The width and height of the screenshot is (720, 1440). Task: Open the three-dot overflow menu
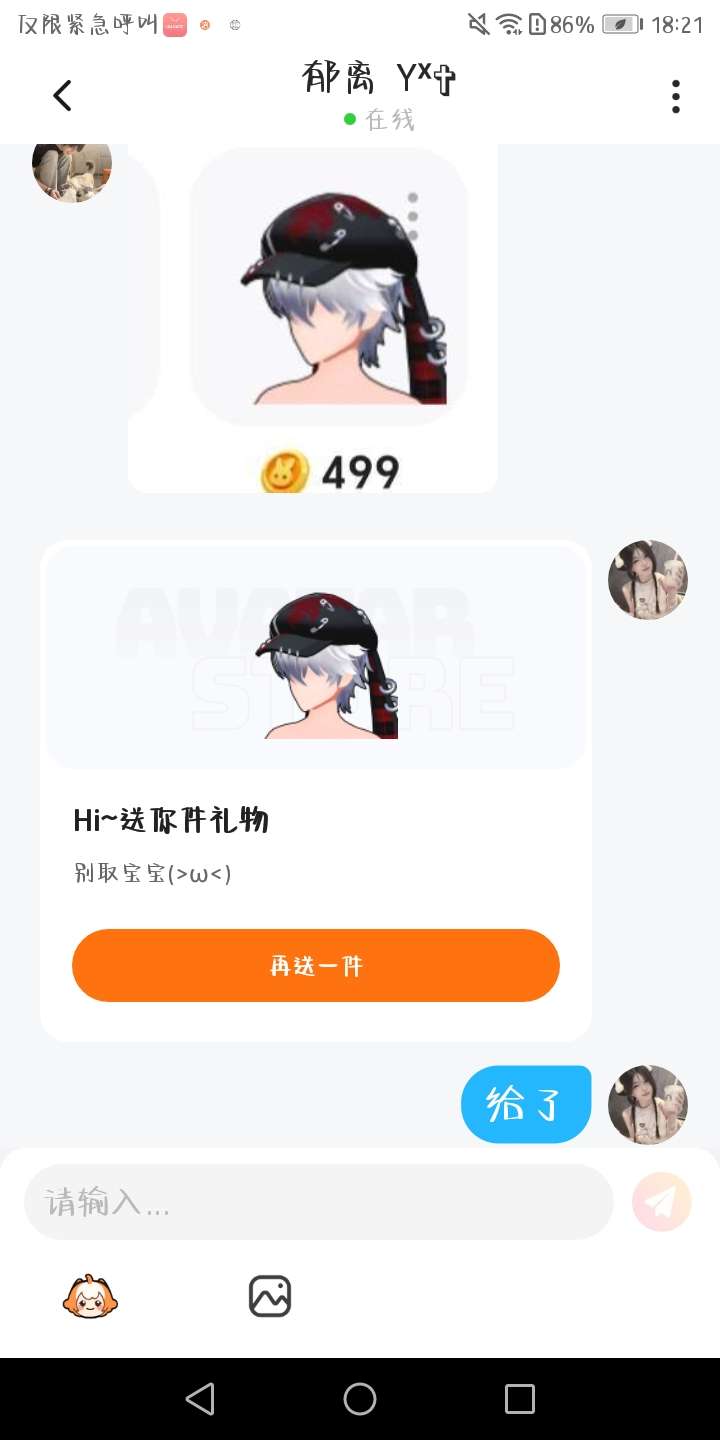[676, 96]
